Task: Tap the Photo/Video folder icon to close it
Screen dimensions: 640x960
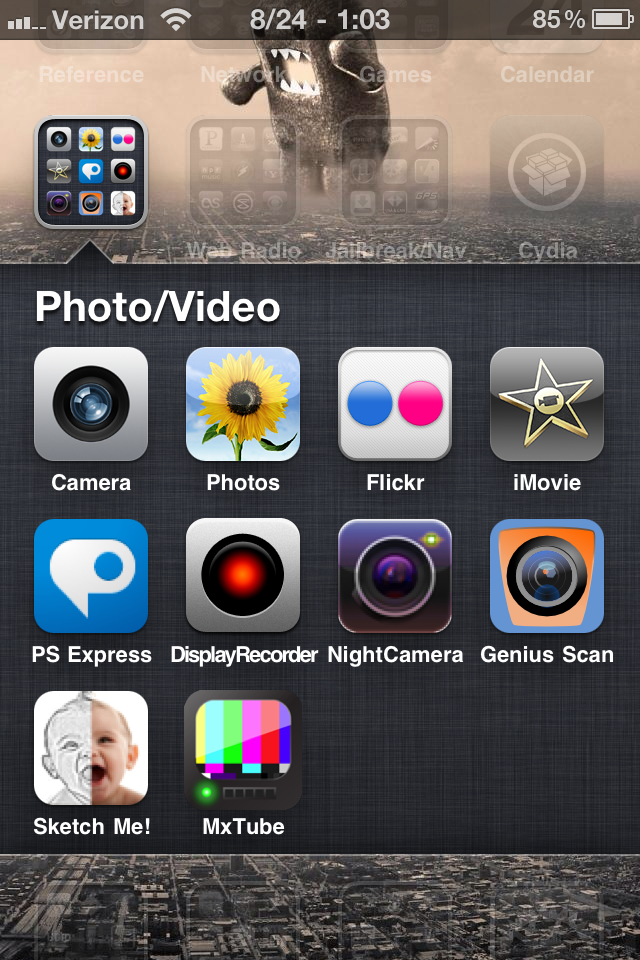Action: click(x=91, y=173)
